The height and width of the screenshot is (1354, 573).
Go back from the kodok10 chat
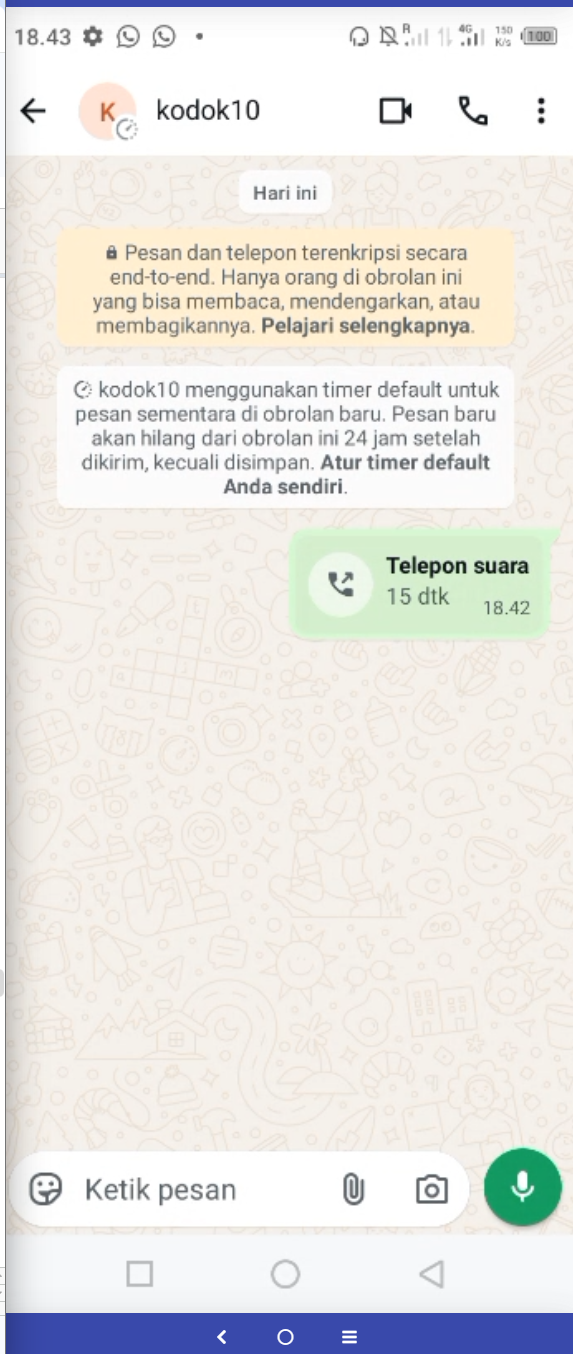pyautogui.click(x=33, y=111)
